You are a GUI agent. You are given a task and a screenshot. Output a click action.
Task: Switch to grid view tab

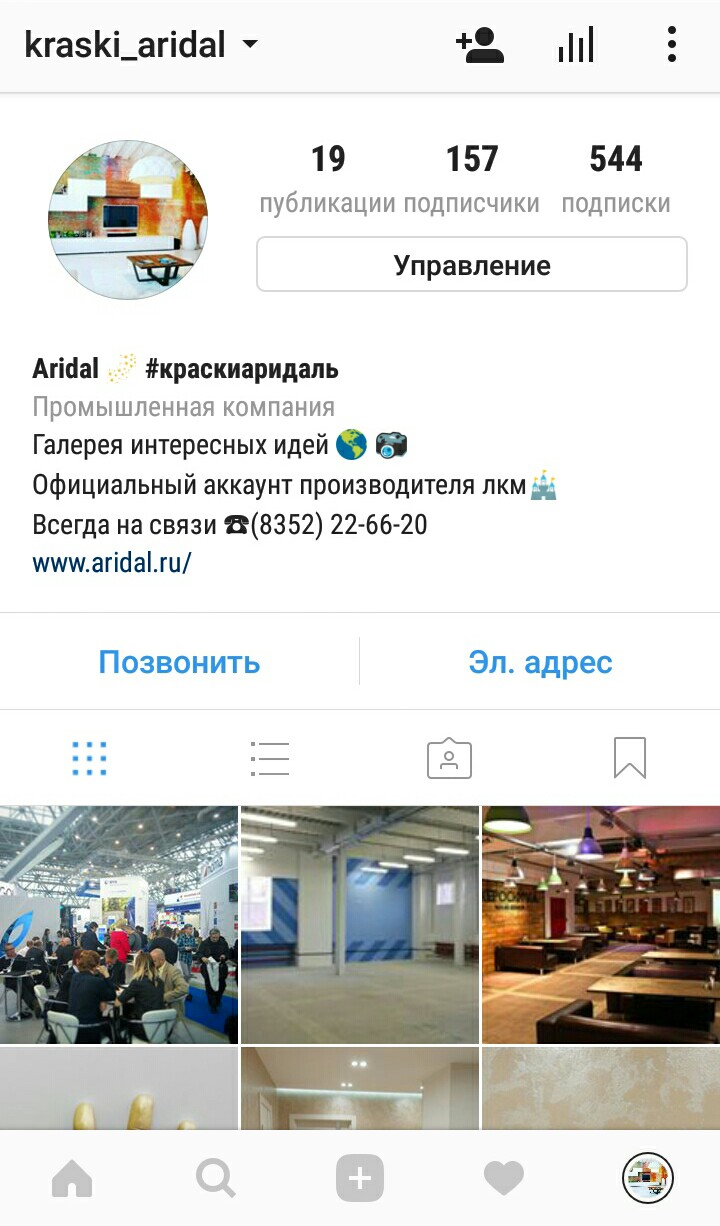point(90,759)
